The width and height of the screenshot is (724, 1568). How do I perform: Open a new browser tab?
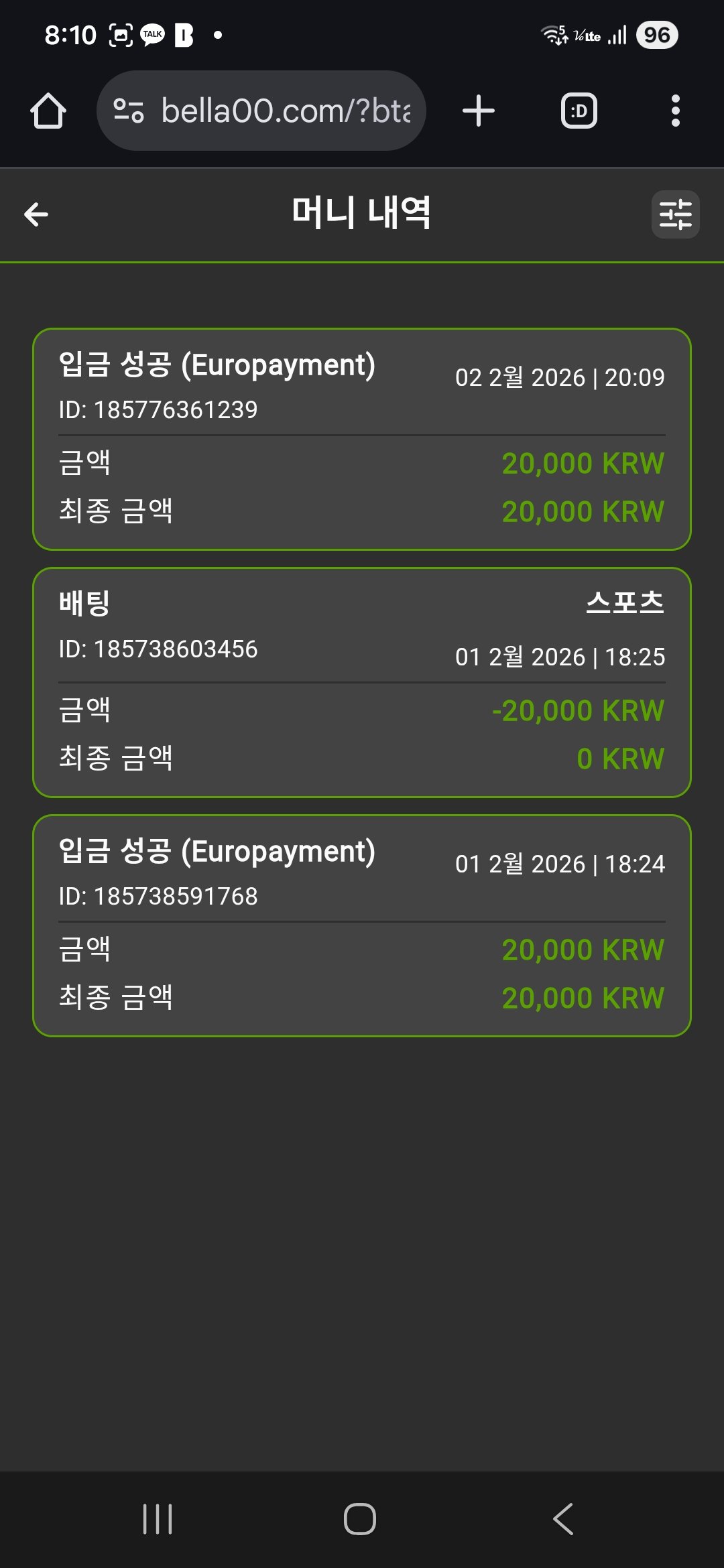coord(479,111)
